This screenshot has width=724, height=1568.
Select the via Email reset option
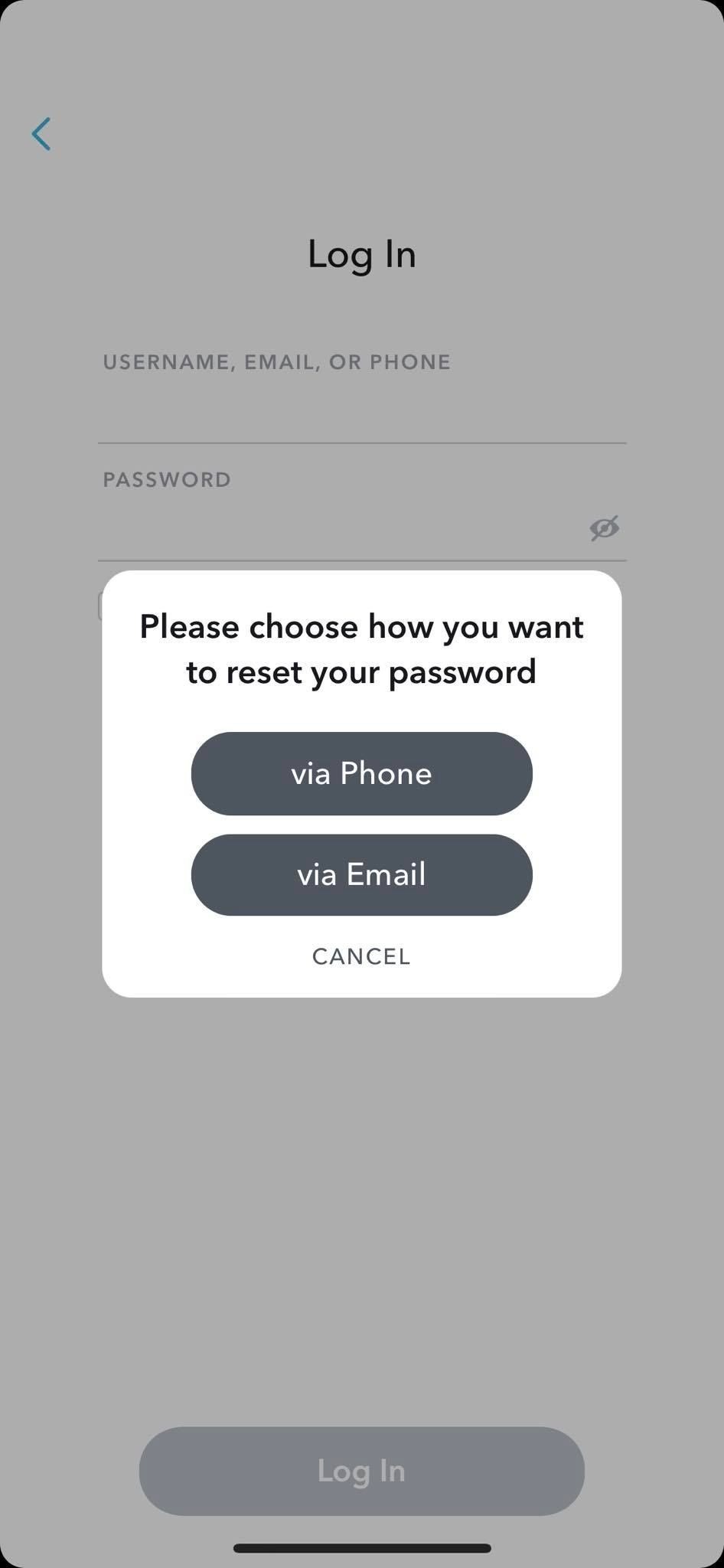coord(361,874)
